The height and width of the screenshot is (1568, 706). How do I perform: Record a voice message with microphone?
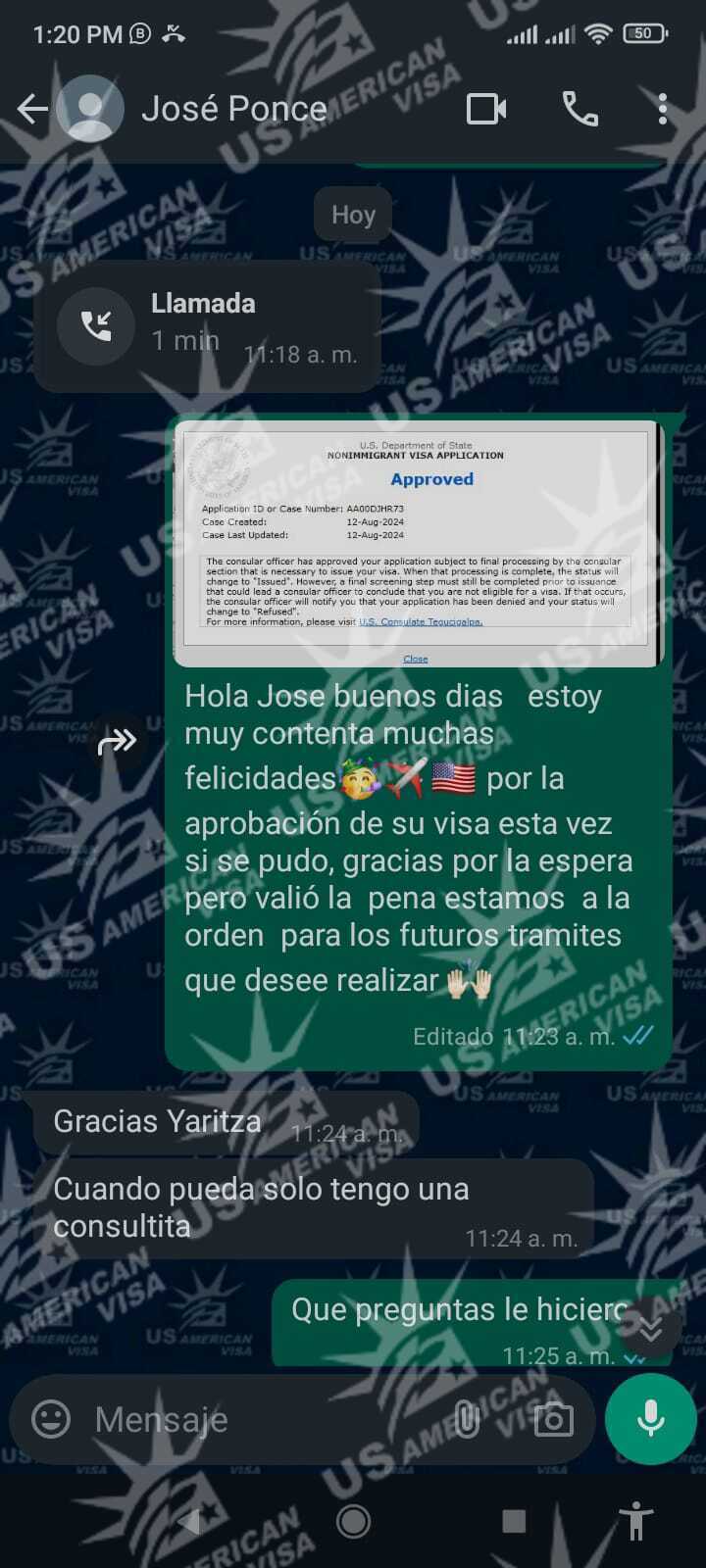[650, 1419]
